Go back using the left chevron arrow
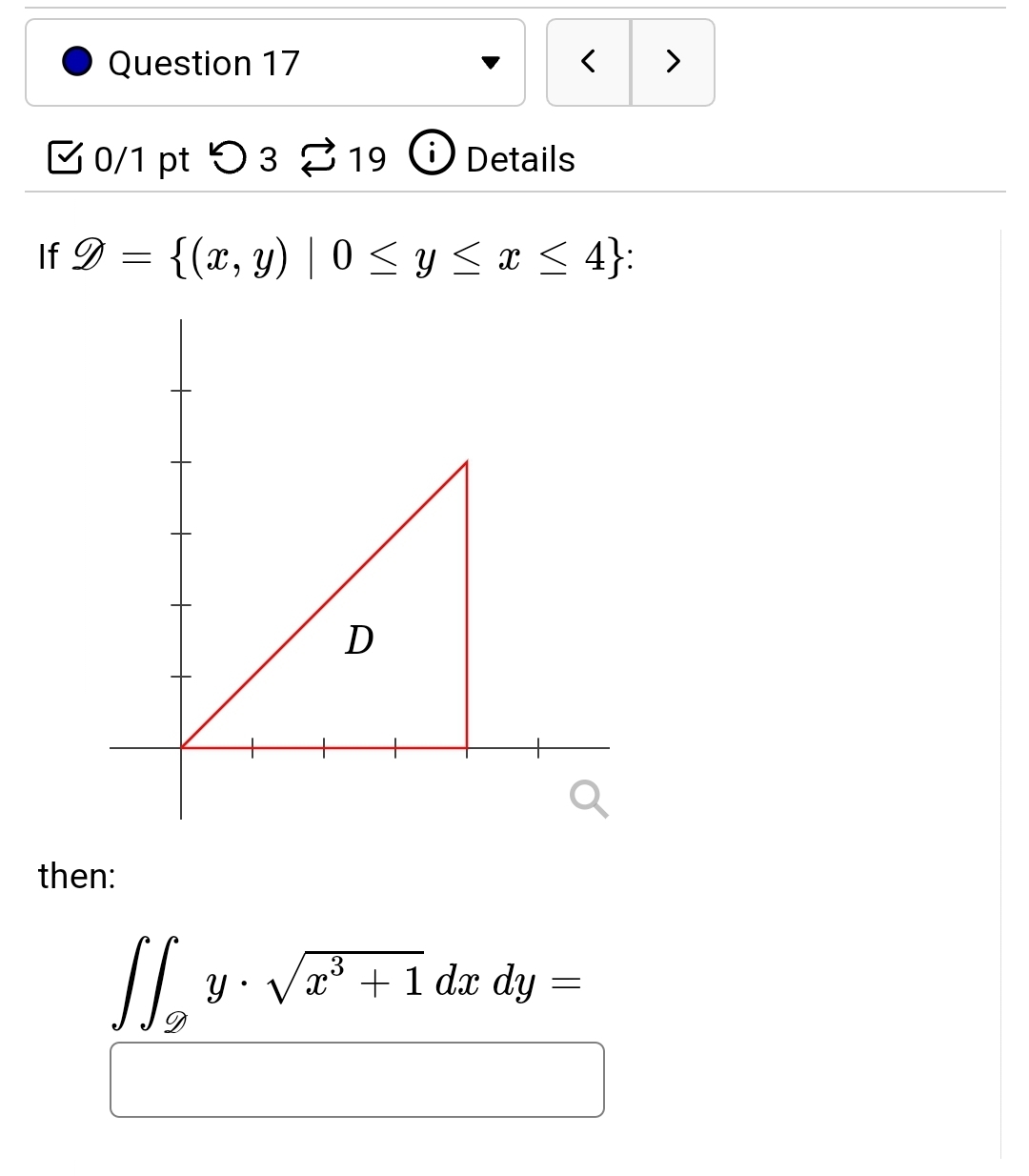This screenshot has height=1176, width=1029. click(x=588, y=62)
